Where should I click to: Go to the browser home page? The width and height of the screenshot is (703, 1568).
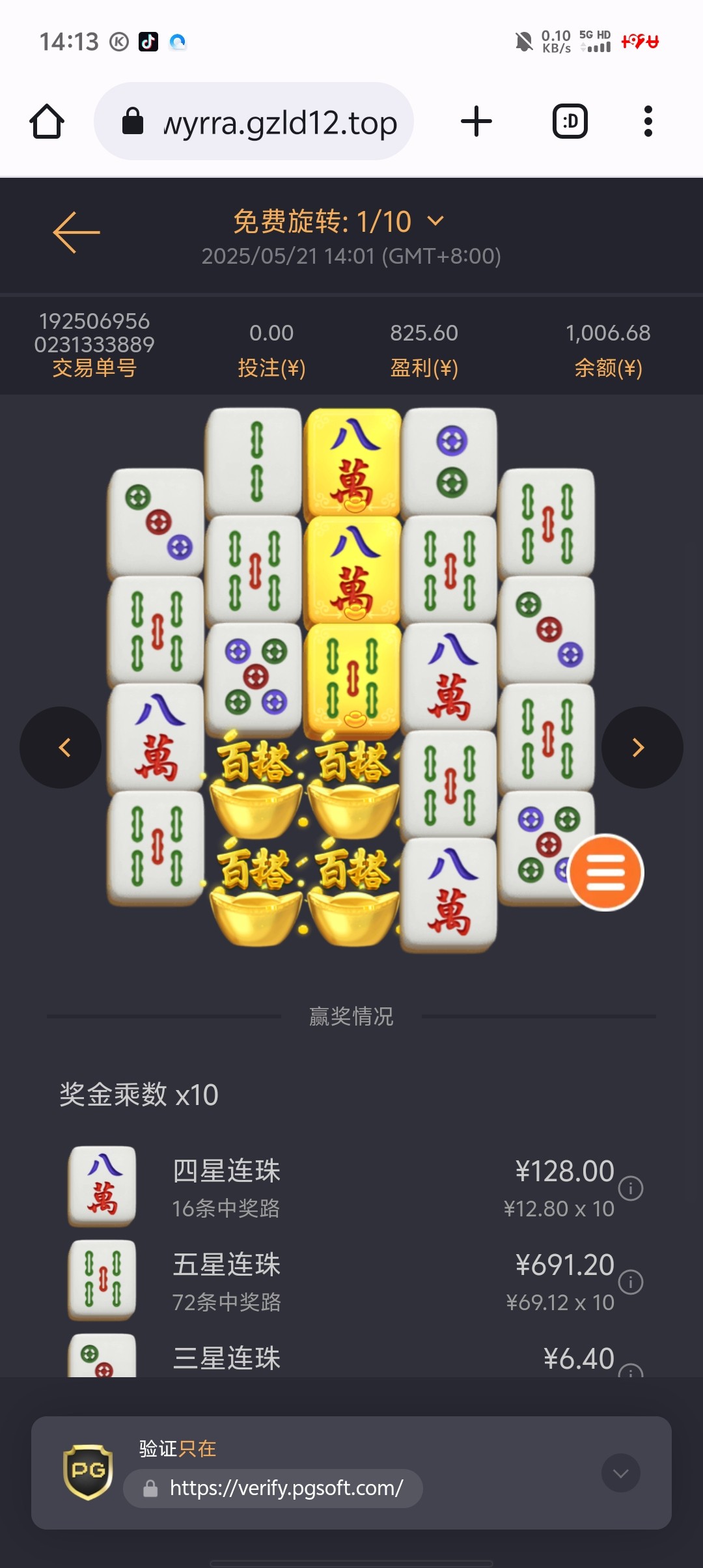[47, 122]
